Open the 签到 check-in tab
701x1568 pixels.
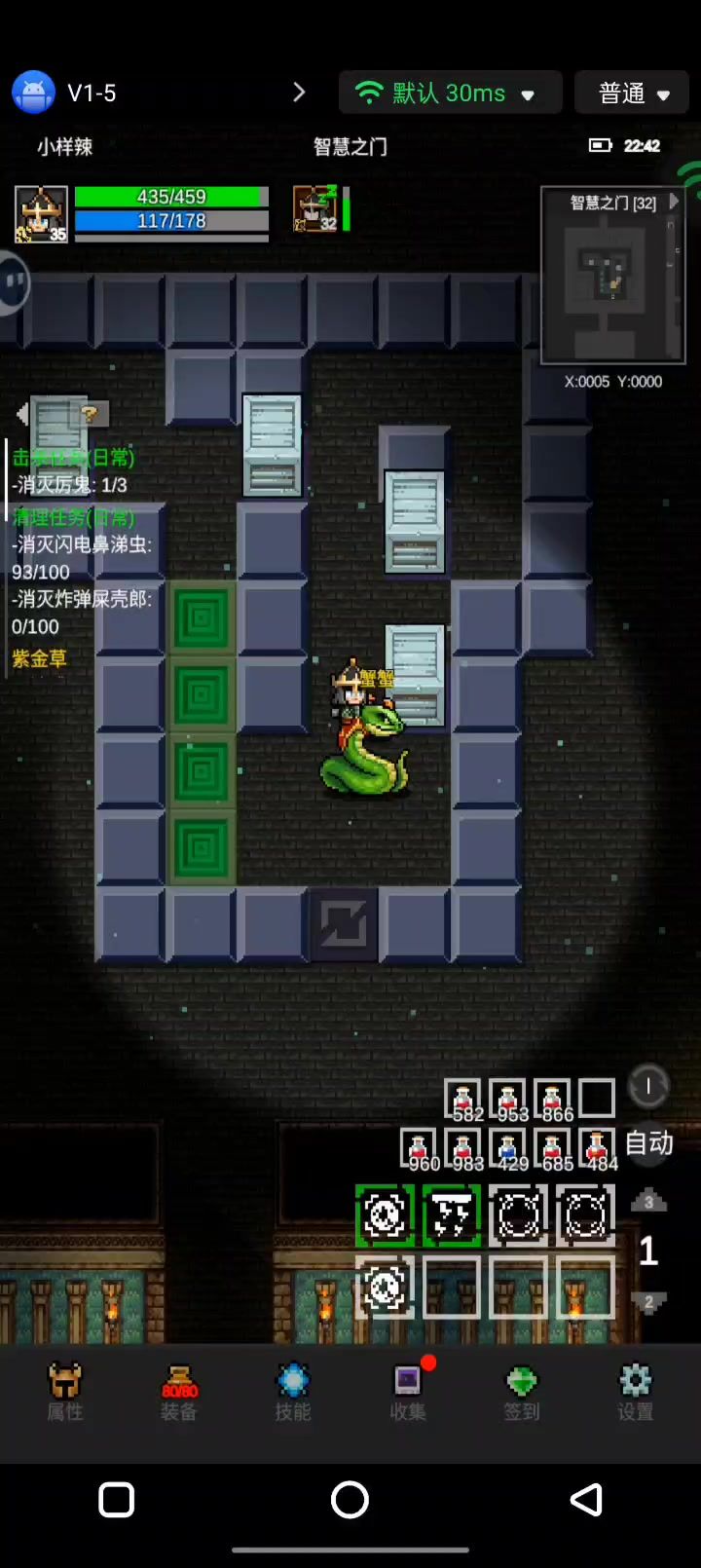(522, 1392)
